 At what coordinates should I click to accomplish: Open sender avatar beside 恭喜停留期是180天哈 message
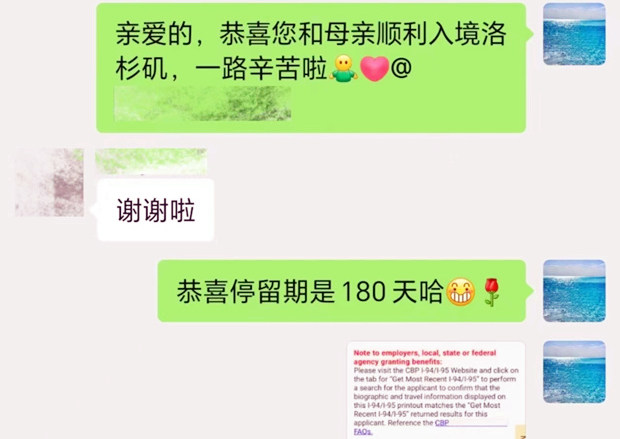(x=574, y=291)
